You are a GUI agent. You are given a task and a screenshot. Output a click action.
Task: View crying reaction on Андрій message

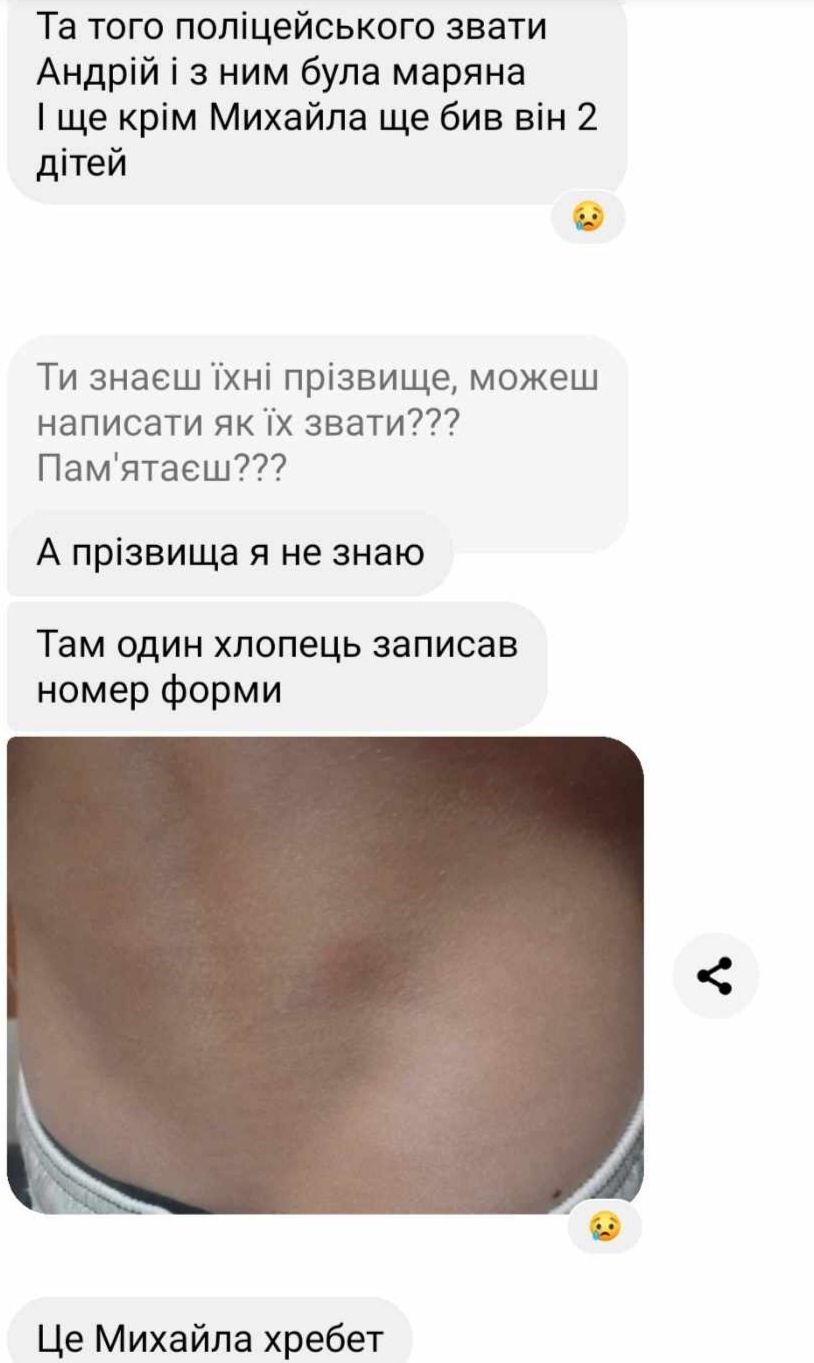[x=588, y=216]
